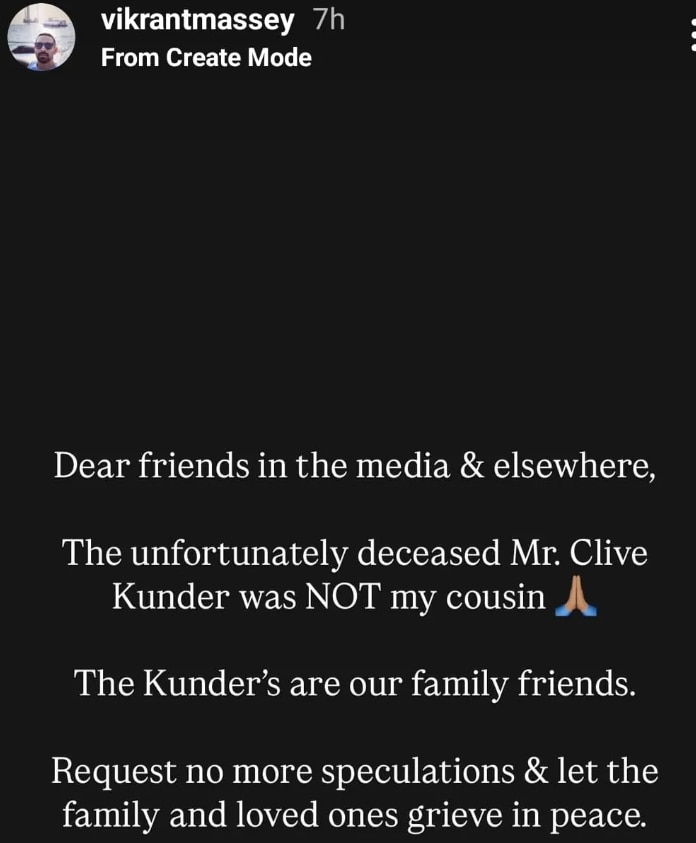
Task: Tap the From Create Mode label
Action: (206, 58)
